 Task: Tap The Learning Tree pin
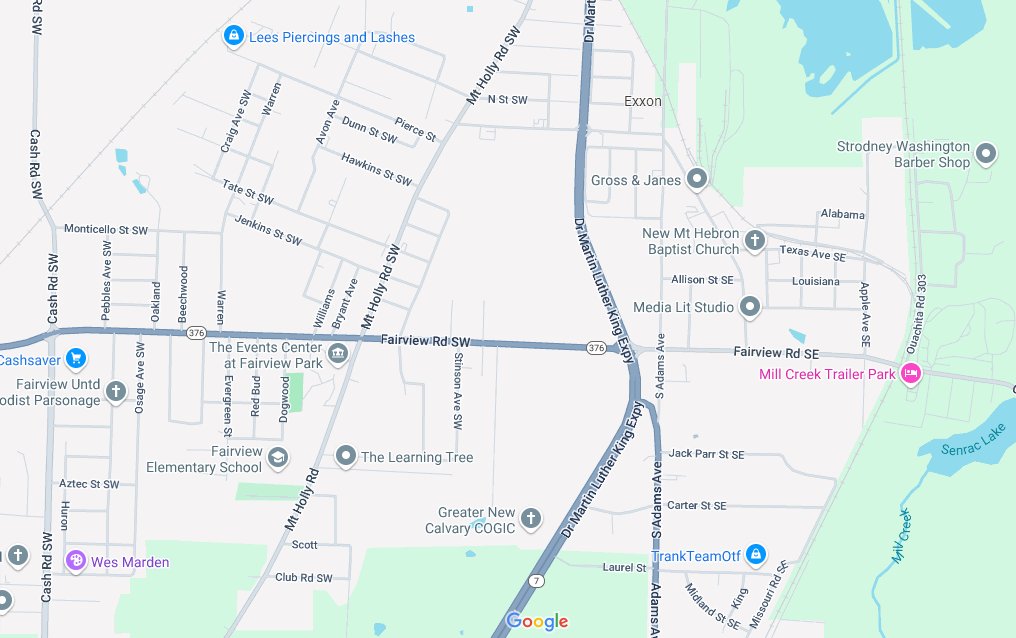coord(346,457)
